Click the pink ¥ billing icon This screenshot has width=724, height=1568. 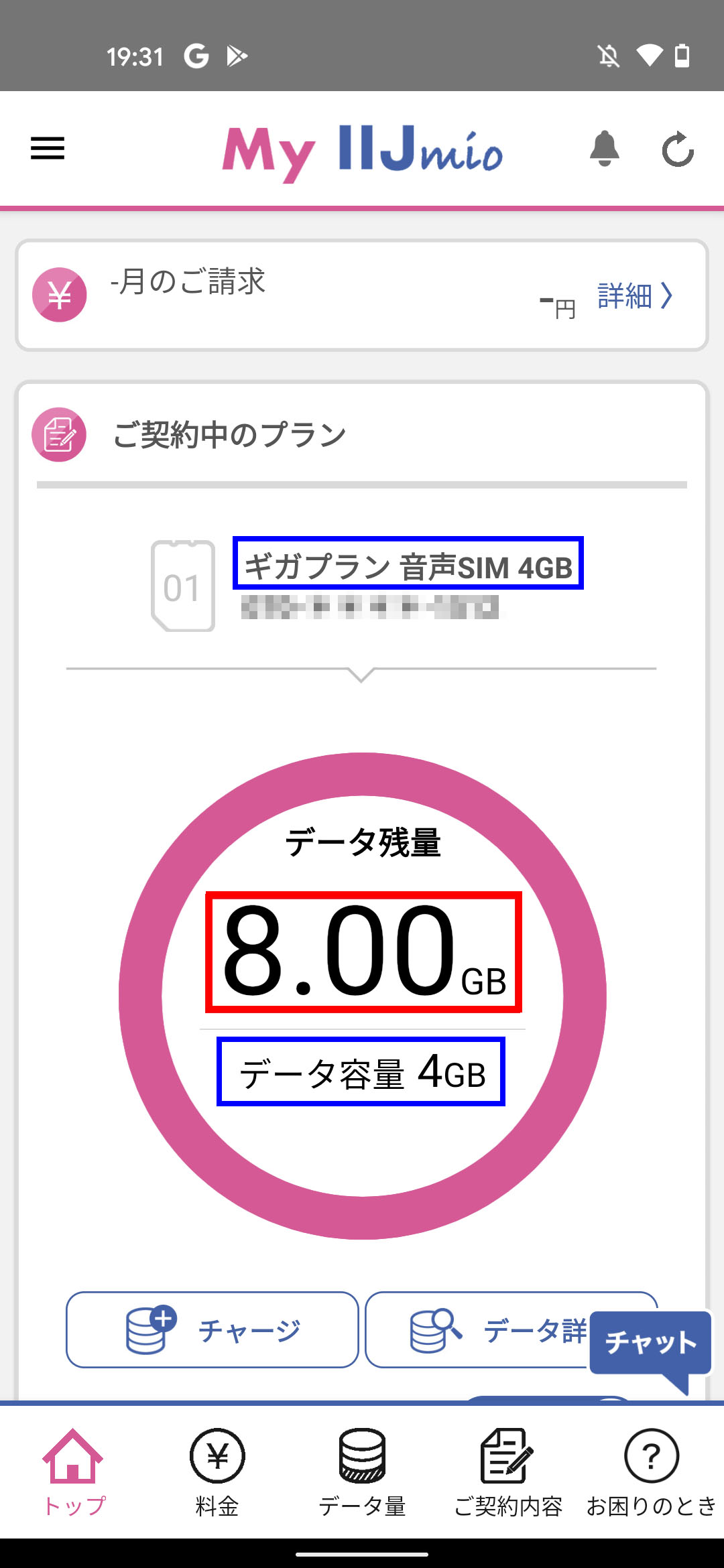[x=59, y=295]
